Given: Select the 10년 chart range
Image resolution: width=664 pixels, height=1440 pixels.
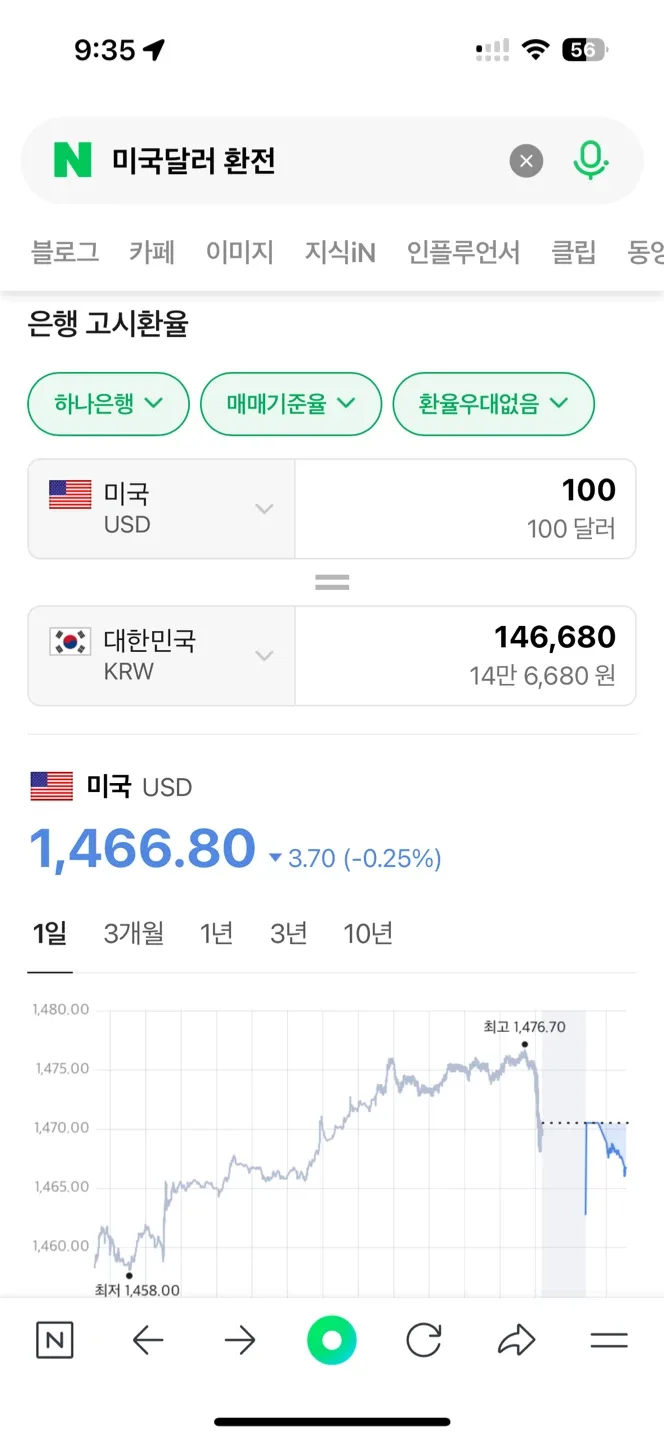Looking at the screenshot, I should point(368,934).
